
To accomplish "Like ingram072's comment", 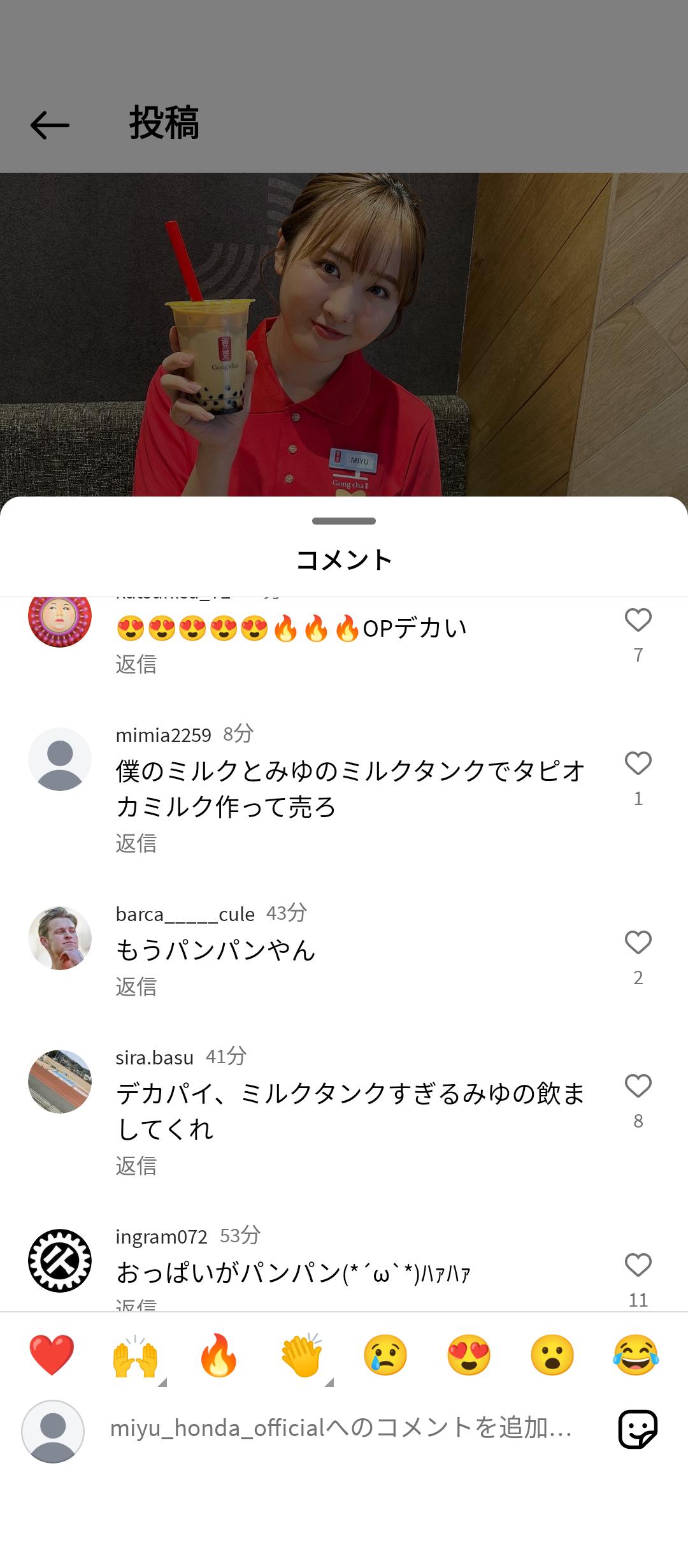I will pos(638,1265).
